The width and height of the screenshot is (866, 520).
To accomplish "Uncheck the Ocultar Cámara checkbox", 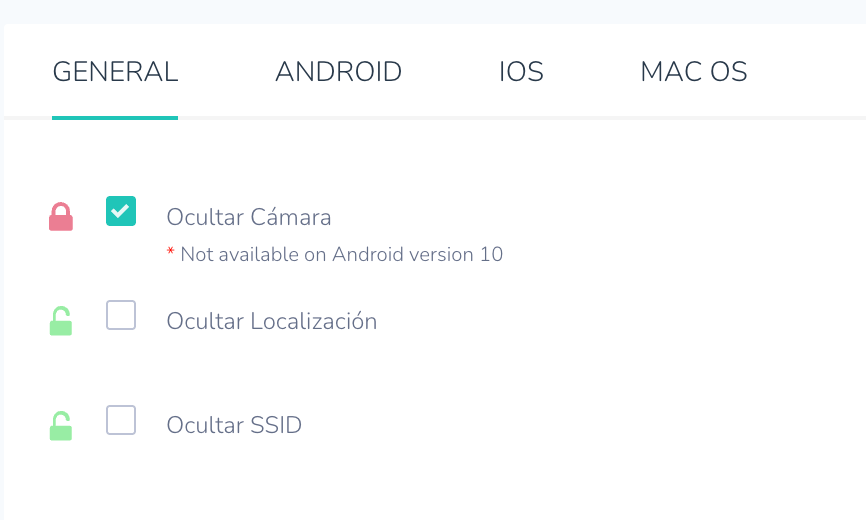I will point(121,211).
